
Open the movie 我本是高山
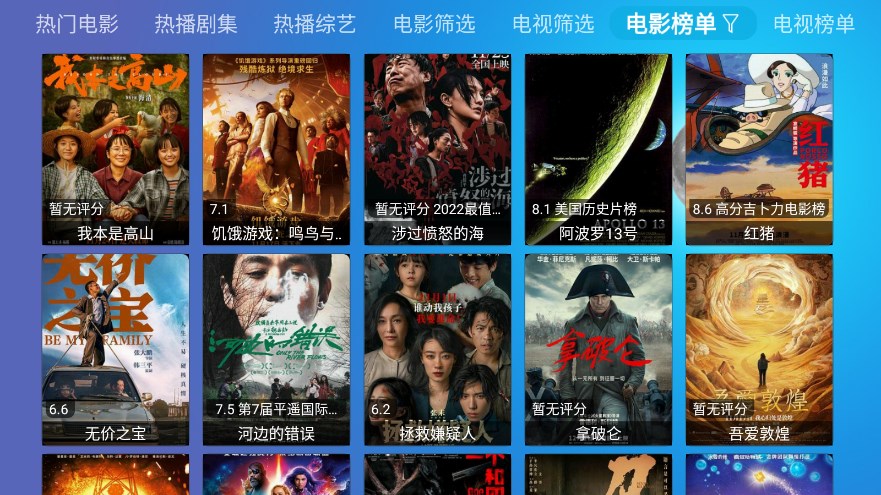[116, 148]
